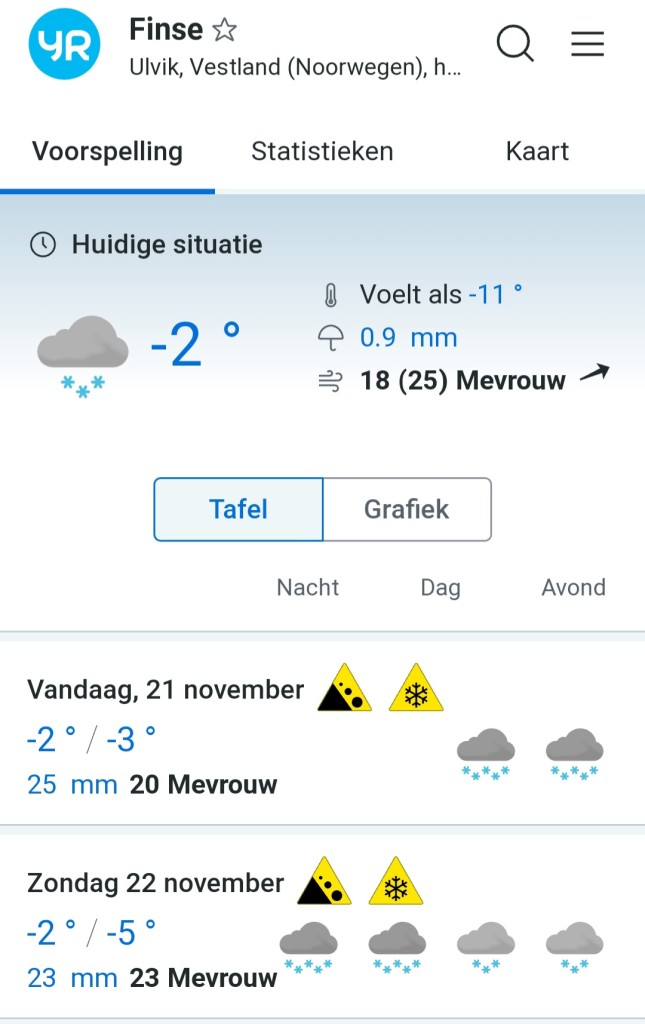
Task: Open the hamburger menu
Action: (x=587, y=44)
